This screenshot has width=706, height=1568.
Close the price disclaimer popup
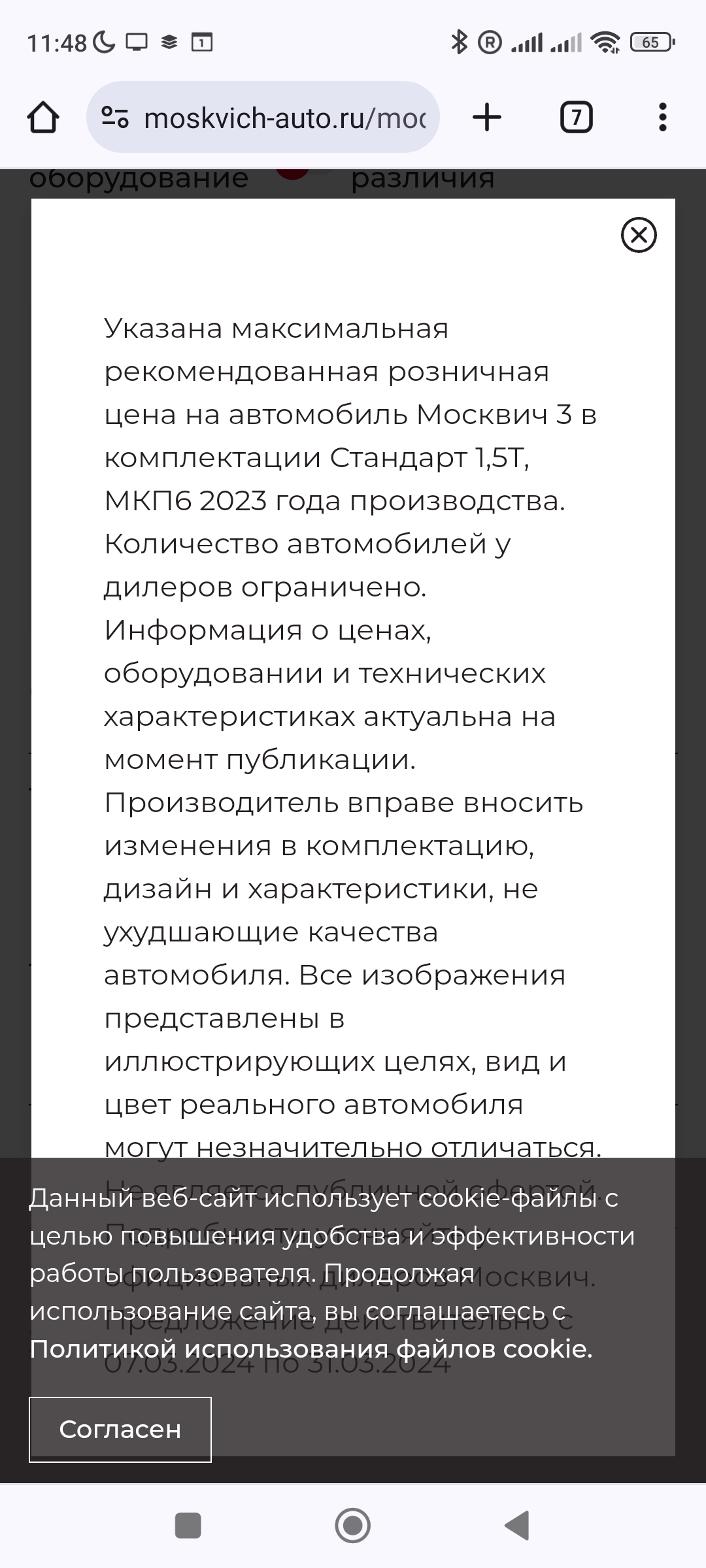tap(639, 235)
